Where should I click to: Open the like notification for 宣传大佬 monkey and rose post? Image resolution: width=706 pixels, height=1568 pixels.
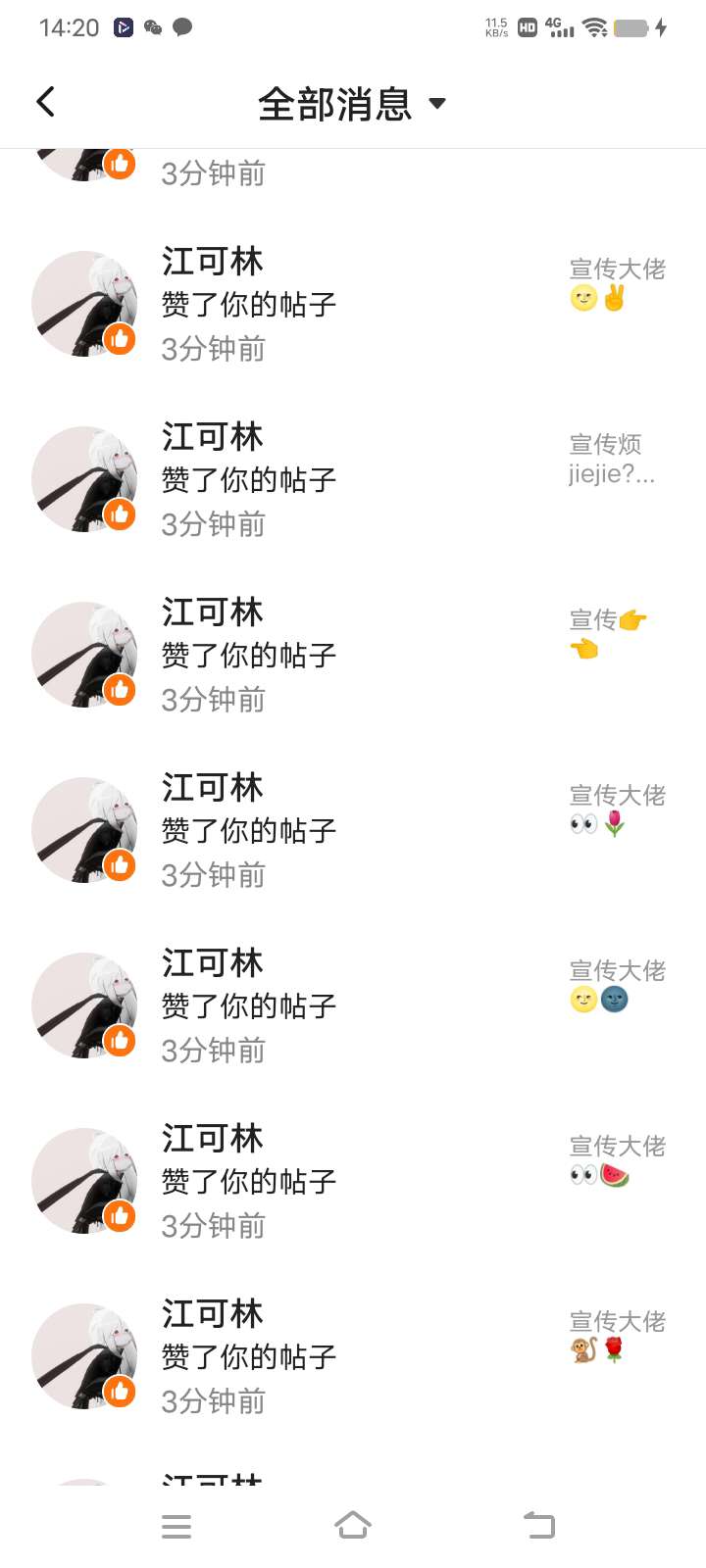(353, 1356)
